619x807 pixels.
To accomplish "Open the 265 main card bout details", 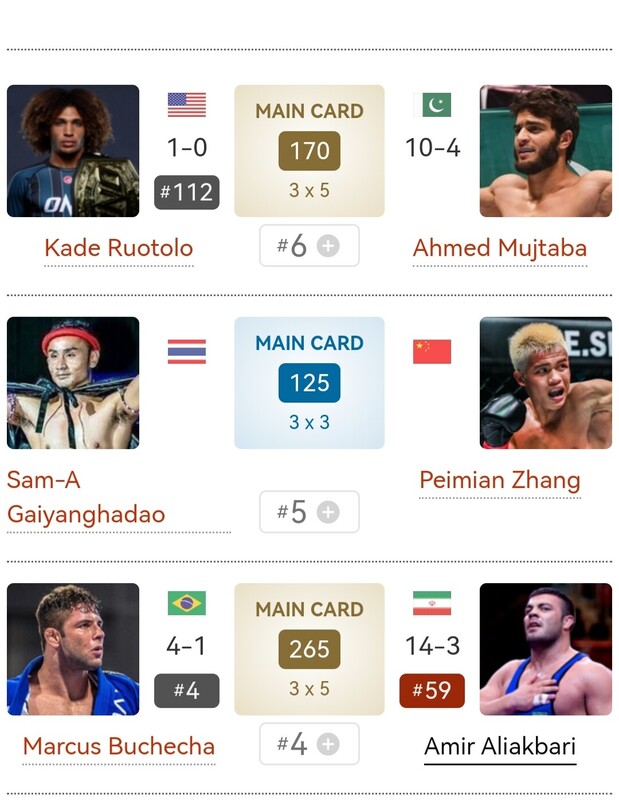I will [309, 649].
